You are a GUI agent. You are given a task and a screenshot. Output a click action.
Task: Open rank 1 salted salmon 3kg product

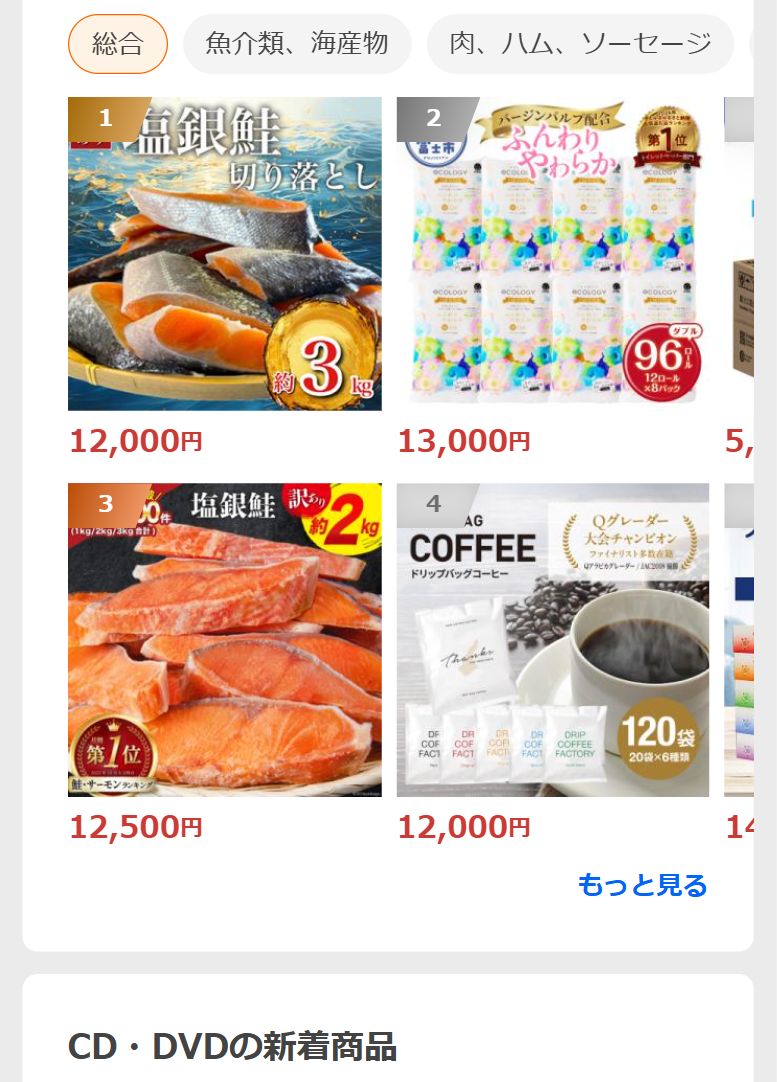224,254
